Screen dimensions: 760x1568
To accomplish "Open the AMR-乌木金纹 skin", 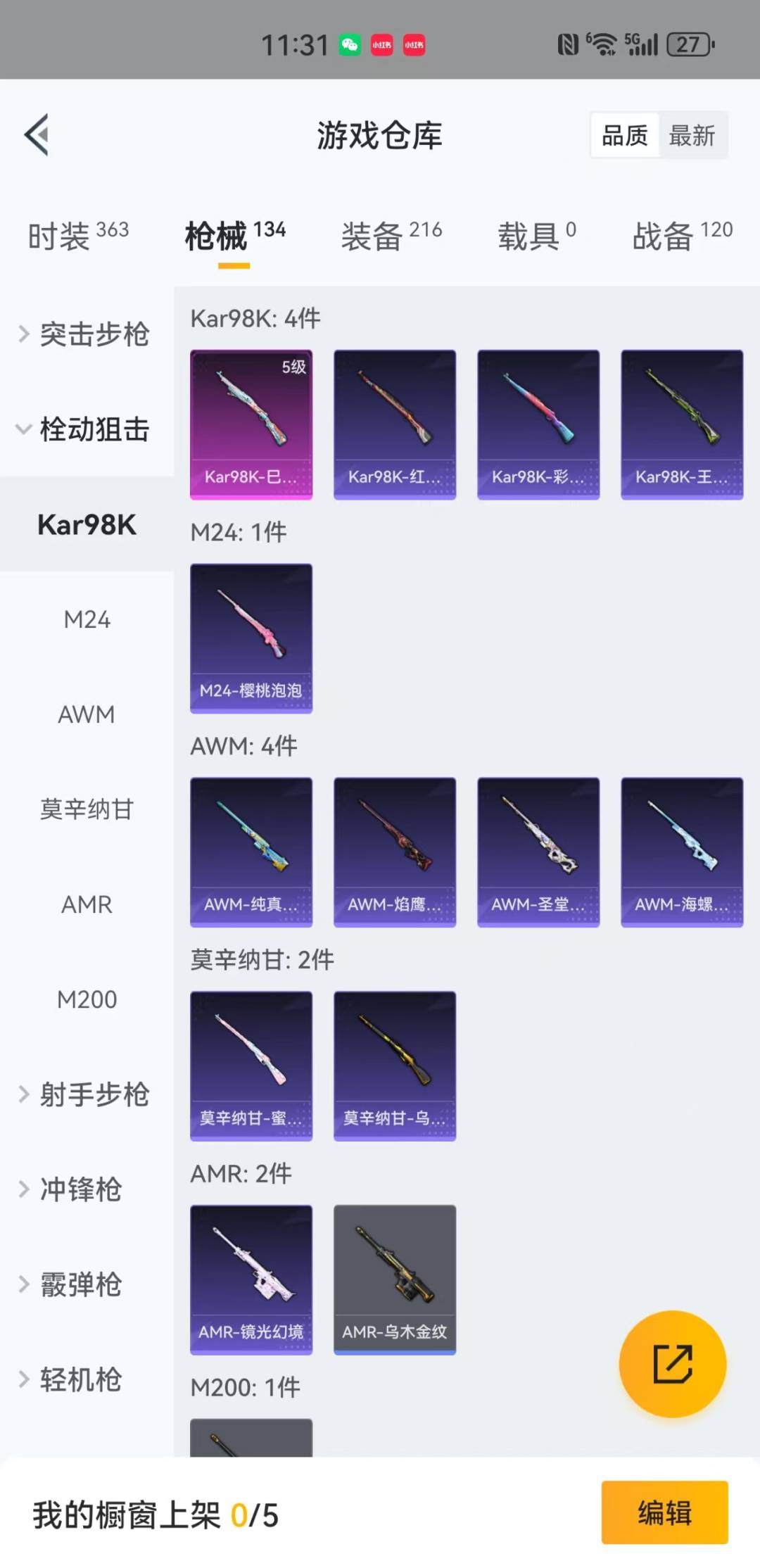I will click(395, 1279).
